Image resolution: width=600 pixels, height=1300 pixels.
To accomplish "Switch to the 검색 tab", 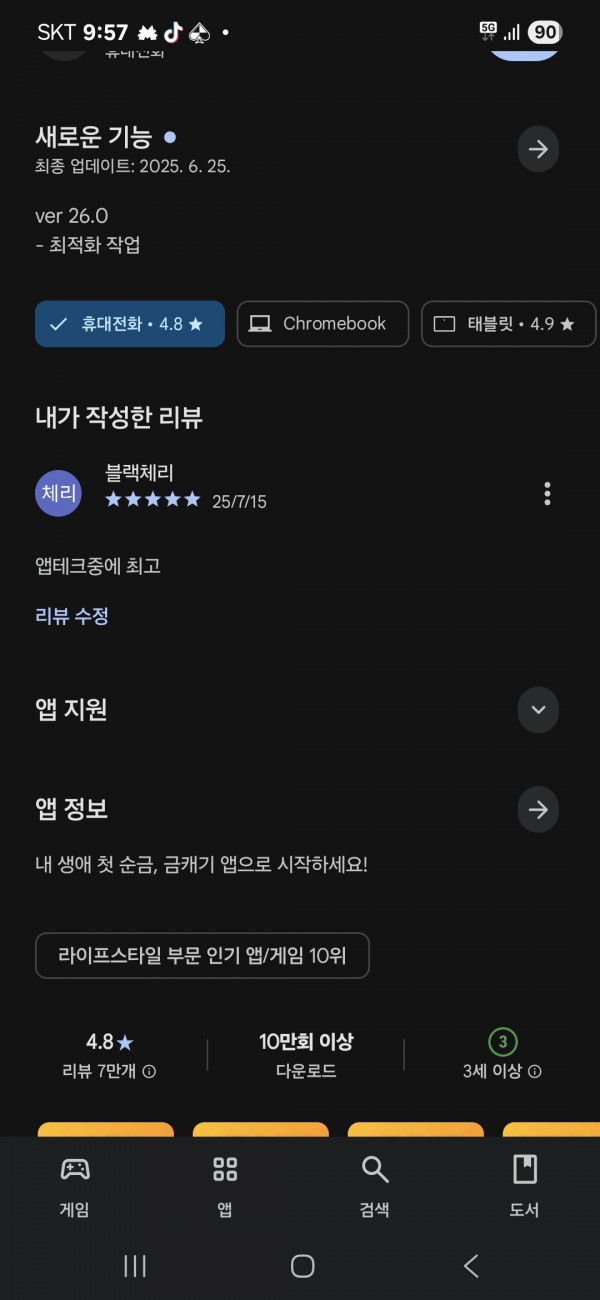I will click(x=375, y=1186).
